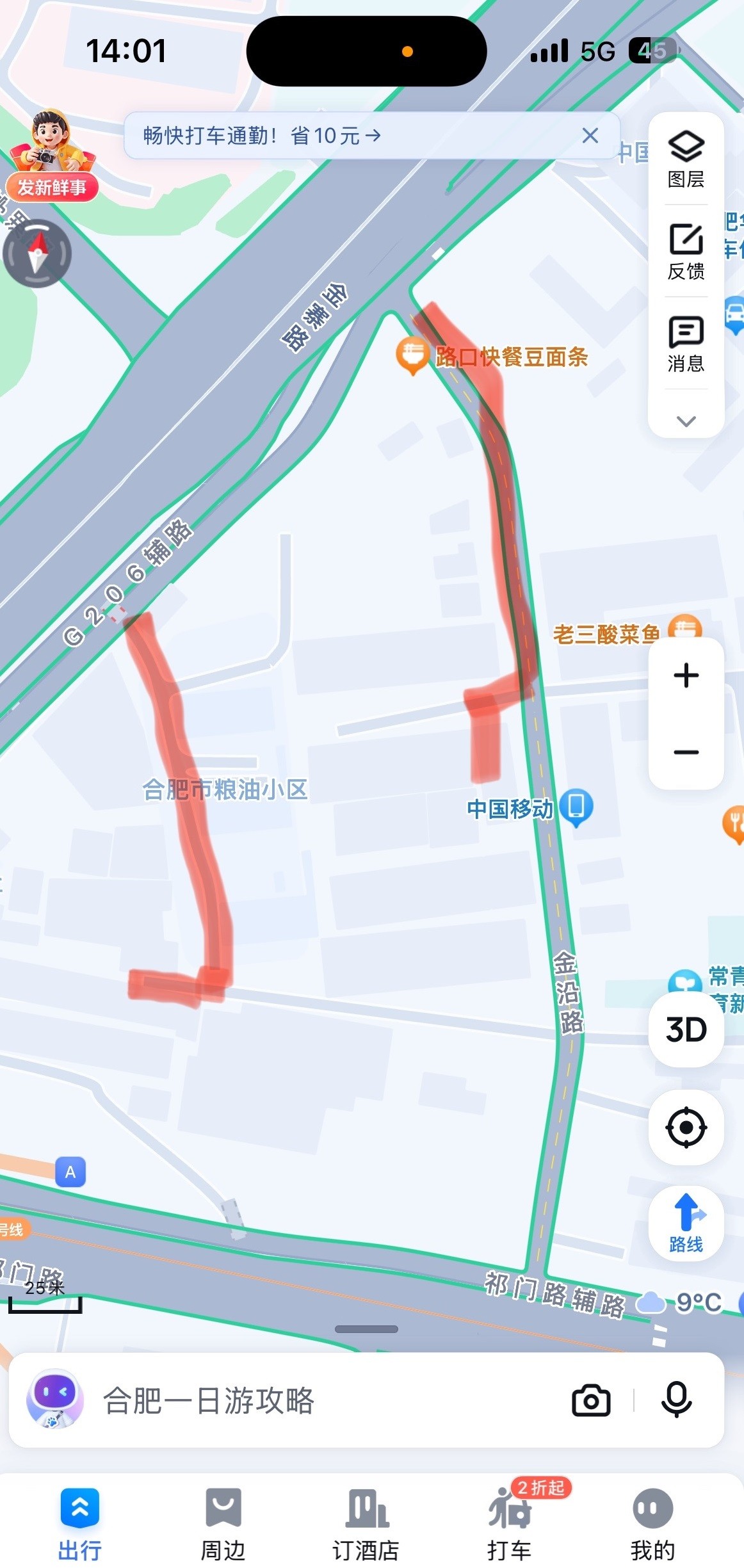Start voice search with the microphone
This screenshot has width=744, height=1568.
coord(676,1401)
